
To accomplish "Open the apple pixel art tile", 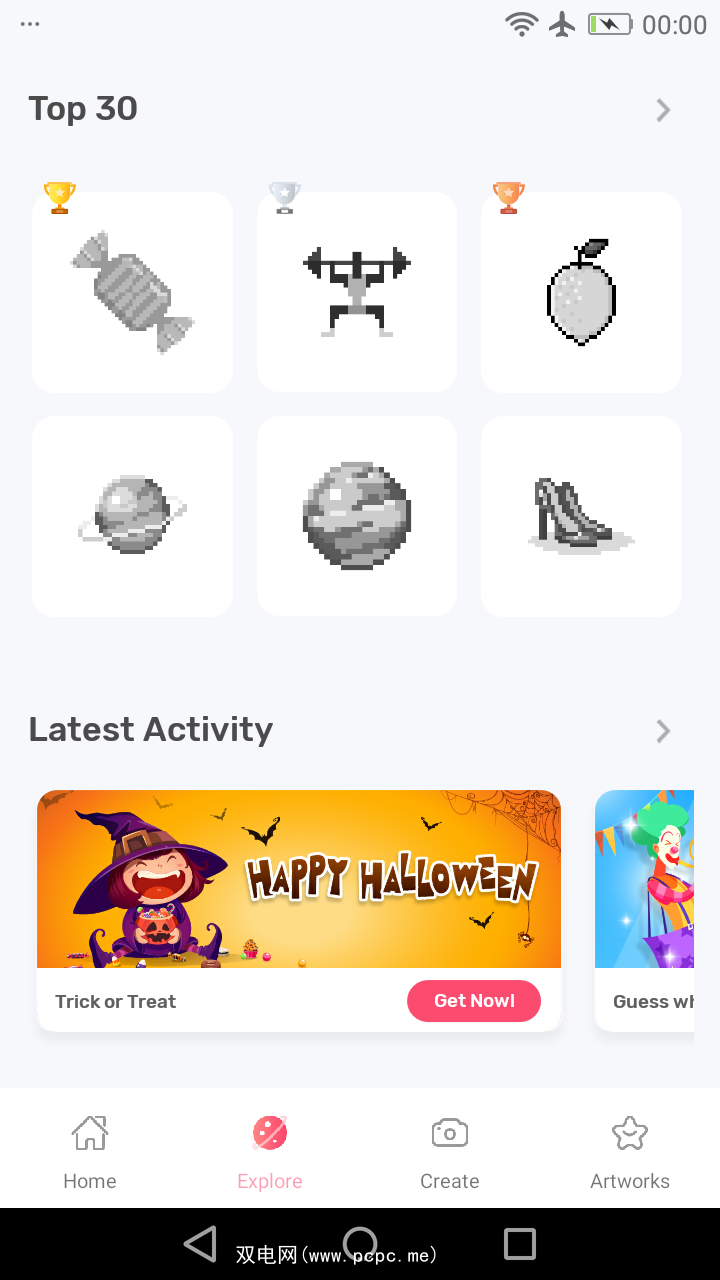I will [x=581, y=292].
